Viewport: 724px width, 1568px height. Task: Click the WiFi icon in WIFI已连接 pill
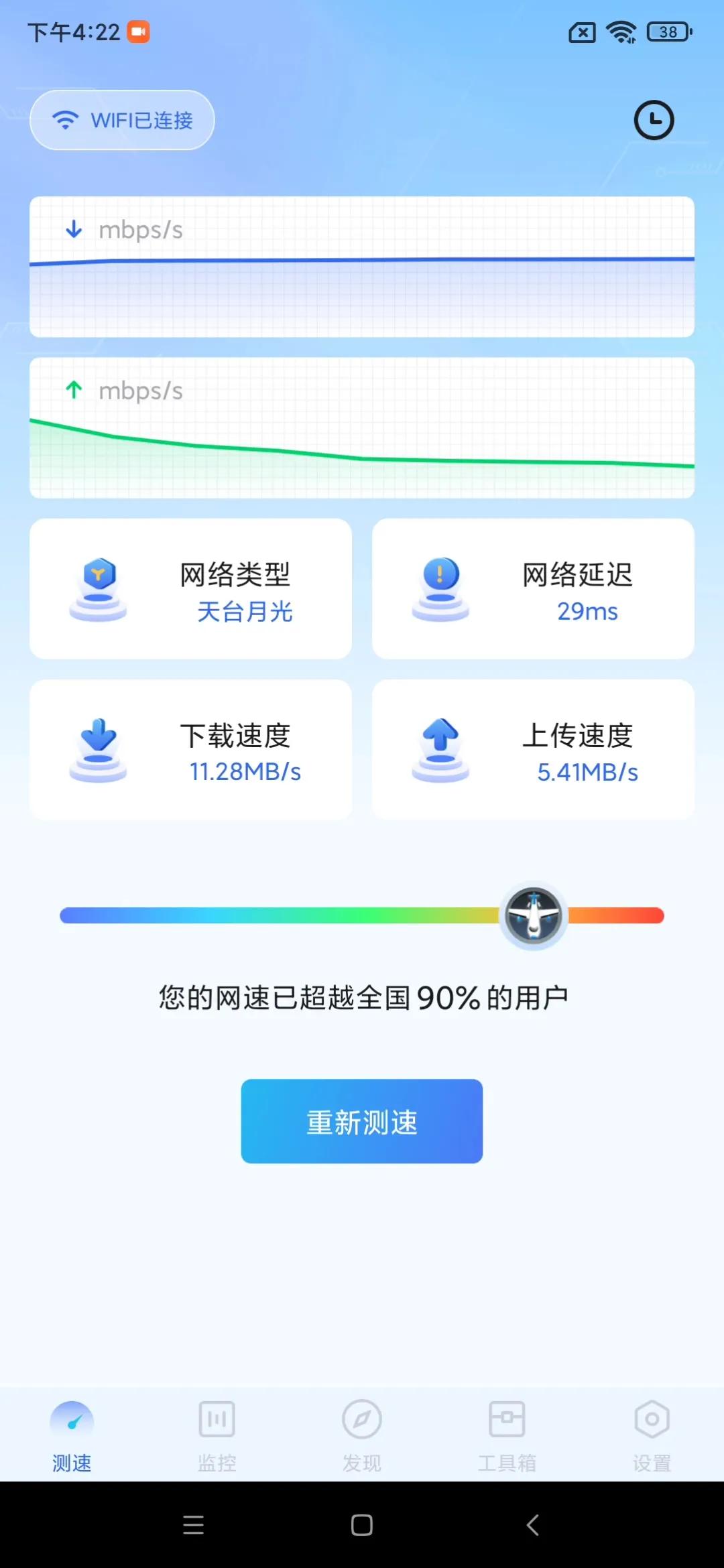click(64, 119)
